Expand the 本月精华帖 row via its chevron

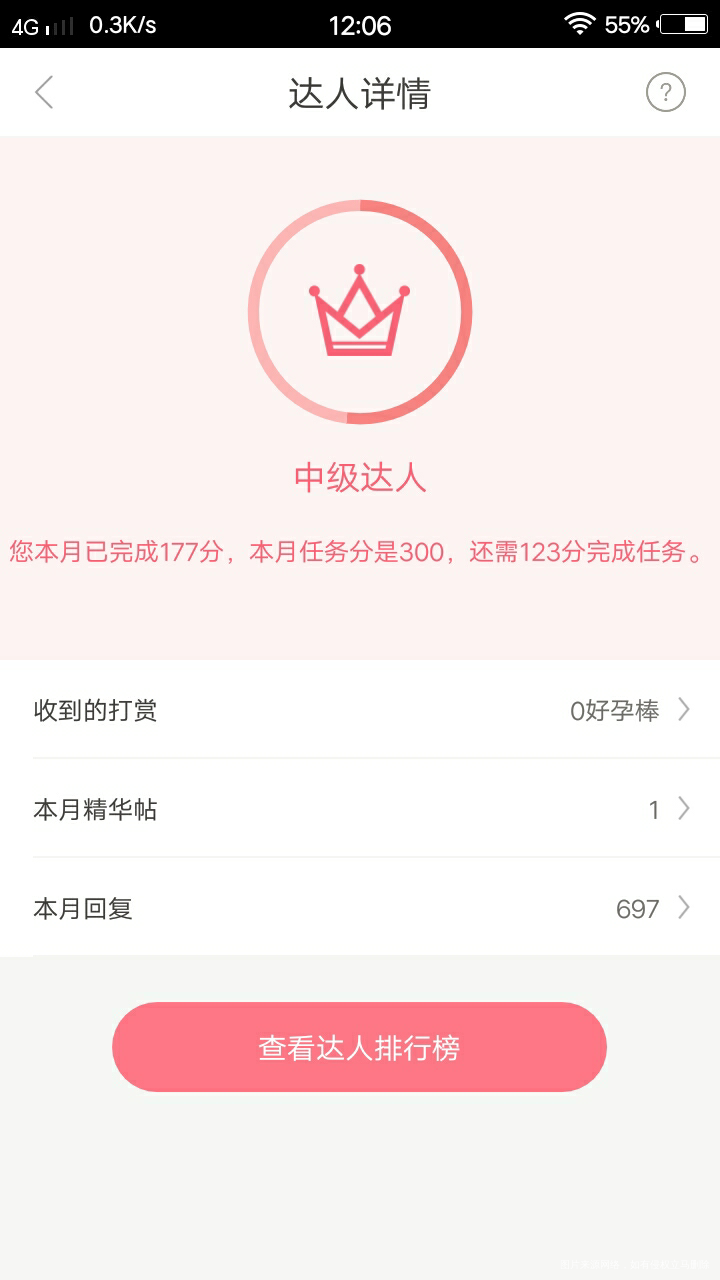(x=684, y=808)
